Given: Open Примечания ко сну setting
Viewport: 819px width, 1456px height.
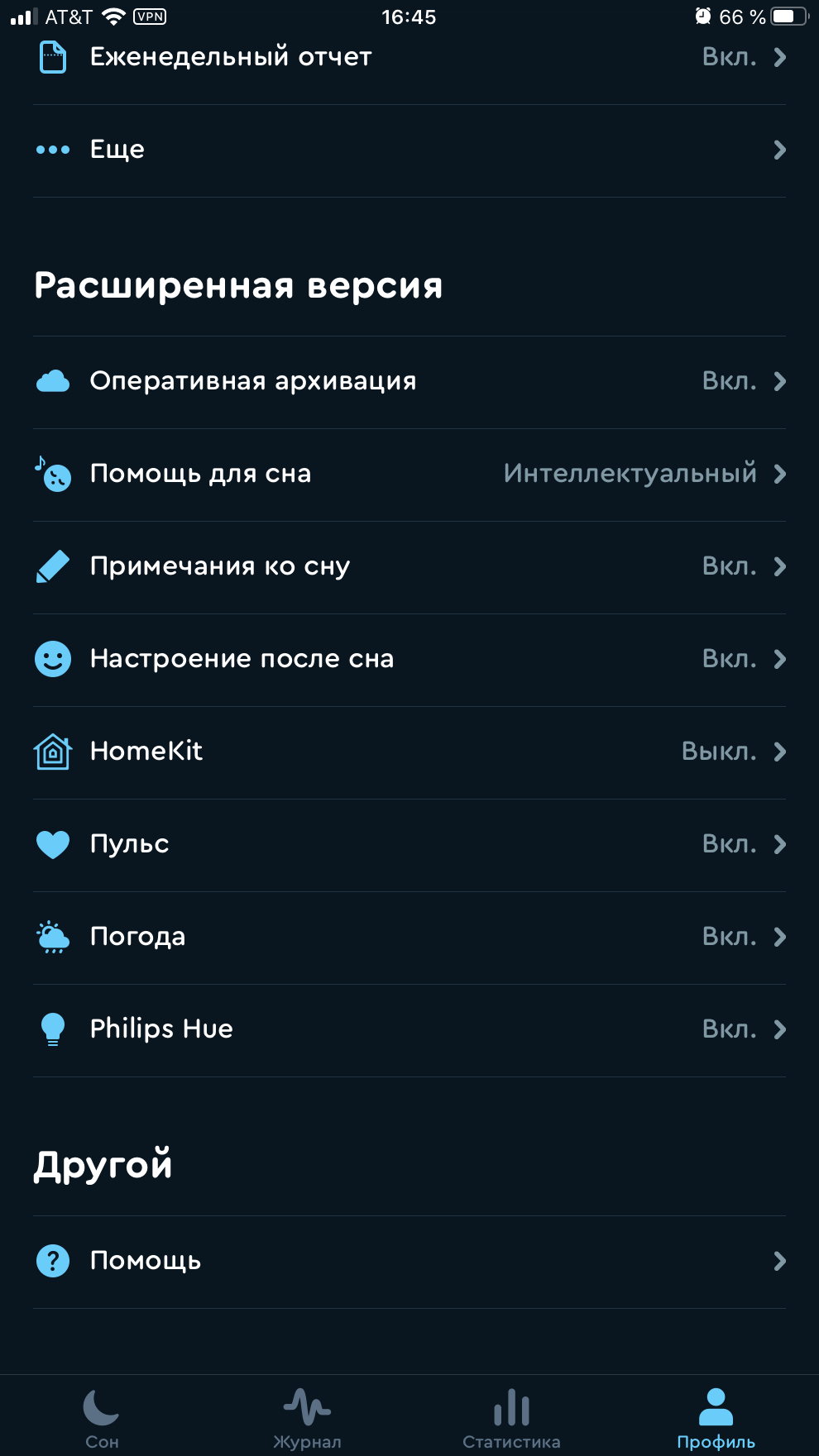Looking at the screenshot, I should pos(409,567).
